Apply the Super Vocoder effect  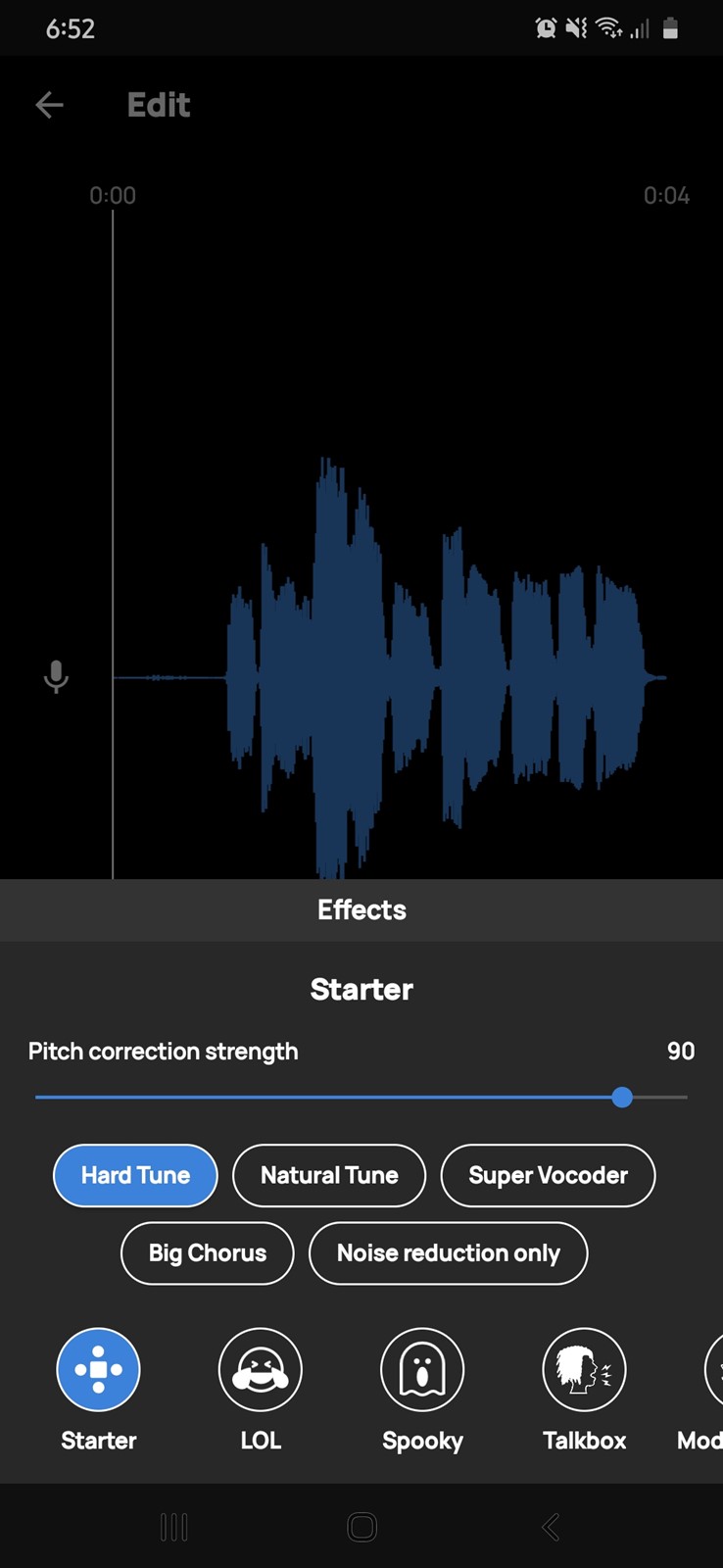548,1175
